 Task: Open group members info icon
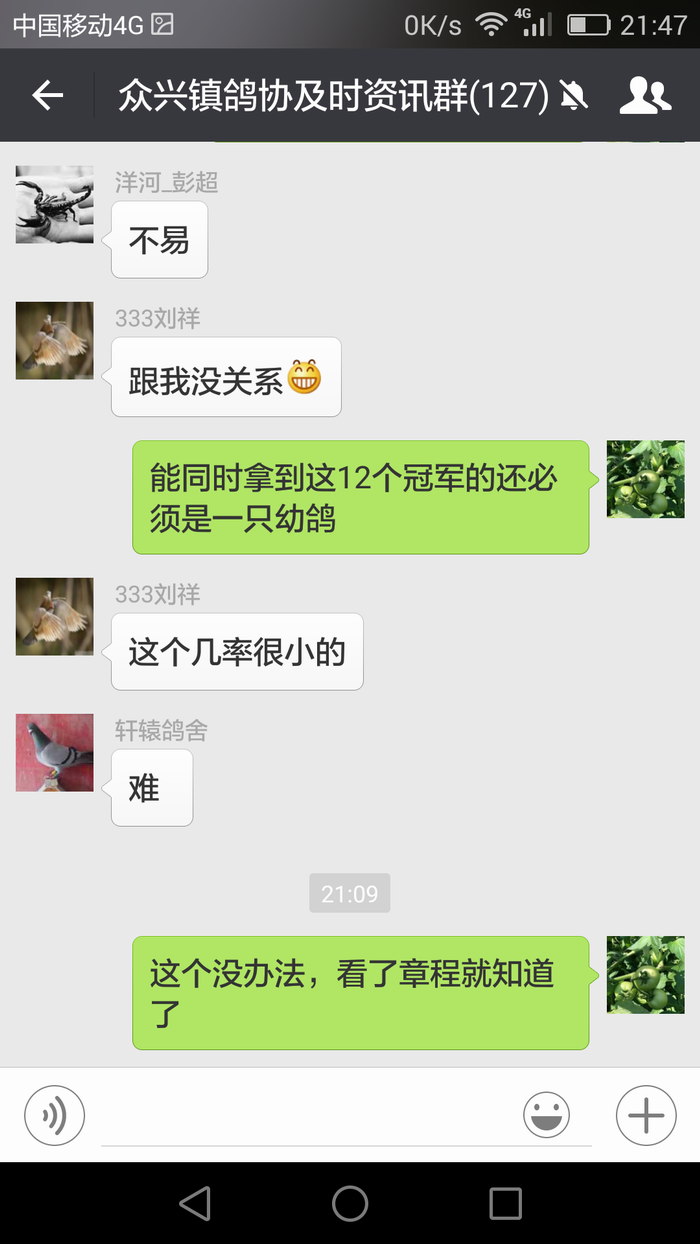[x=645, y=95]
